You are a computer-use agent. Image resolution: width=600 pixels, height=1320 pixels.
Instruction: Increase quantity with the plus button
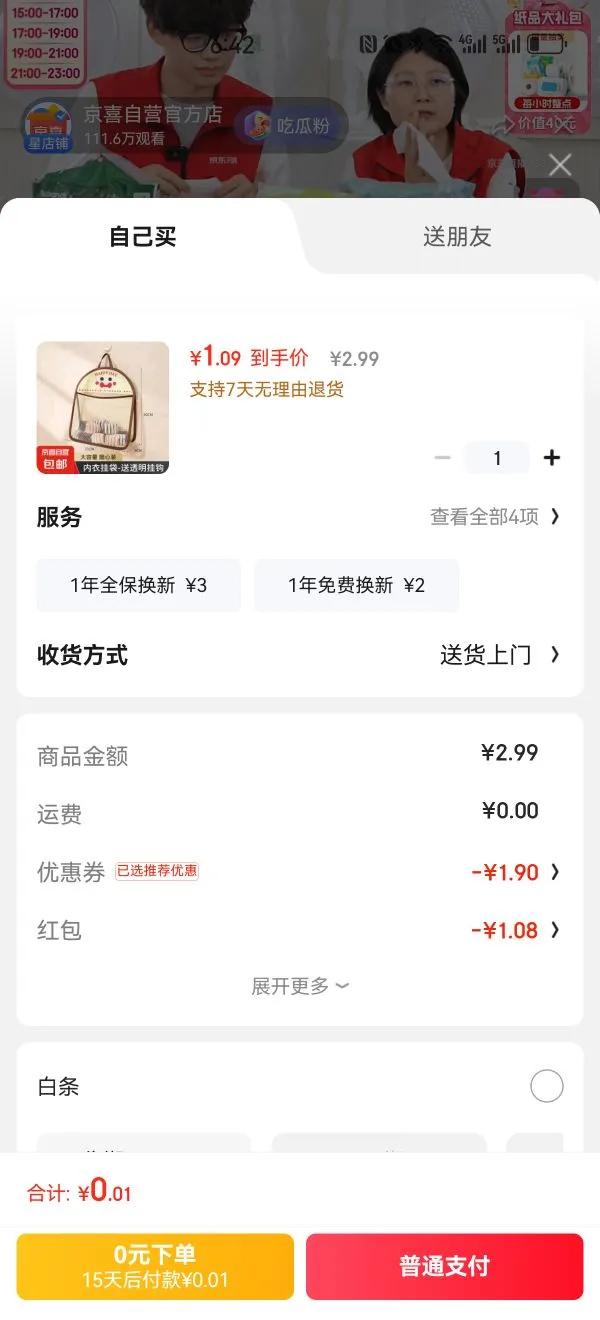[x=551, y=458]
